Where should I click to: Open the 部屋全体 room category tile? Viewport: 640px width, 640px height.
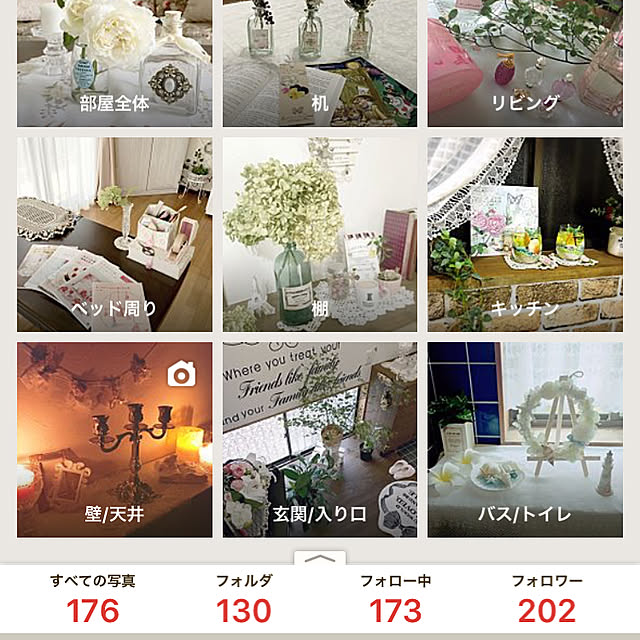(x=114, y=63)
